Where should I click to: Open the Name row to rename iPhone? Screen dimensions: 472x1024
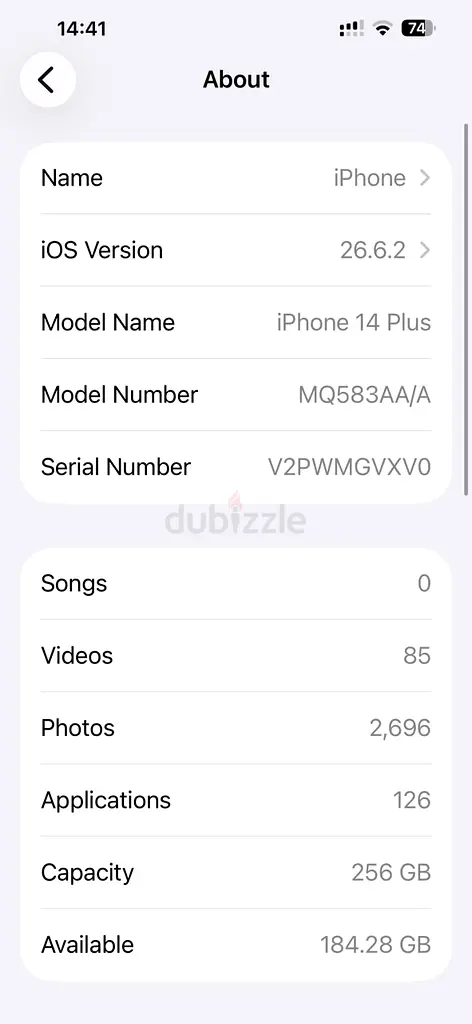pyautogui.click(x=236, y=178)
